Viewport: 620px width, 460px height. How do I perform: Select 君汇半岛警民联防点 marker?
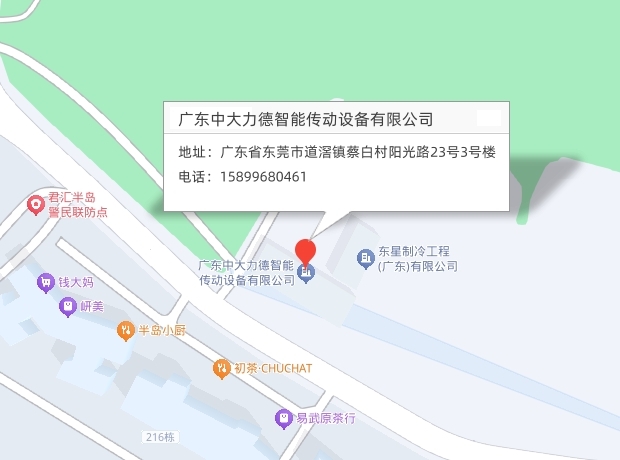point(36,205)
